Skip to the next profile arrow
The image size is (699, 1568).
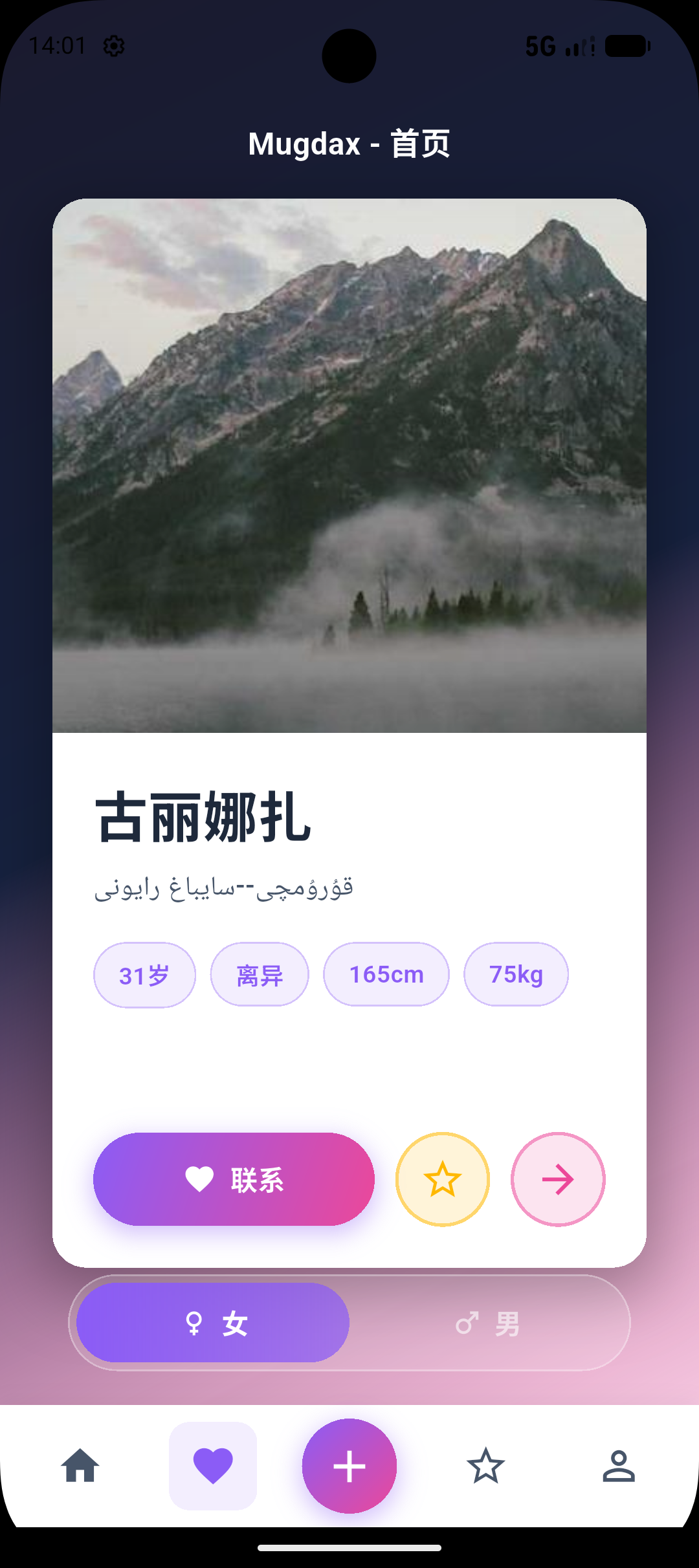558,1179
